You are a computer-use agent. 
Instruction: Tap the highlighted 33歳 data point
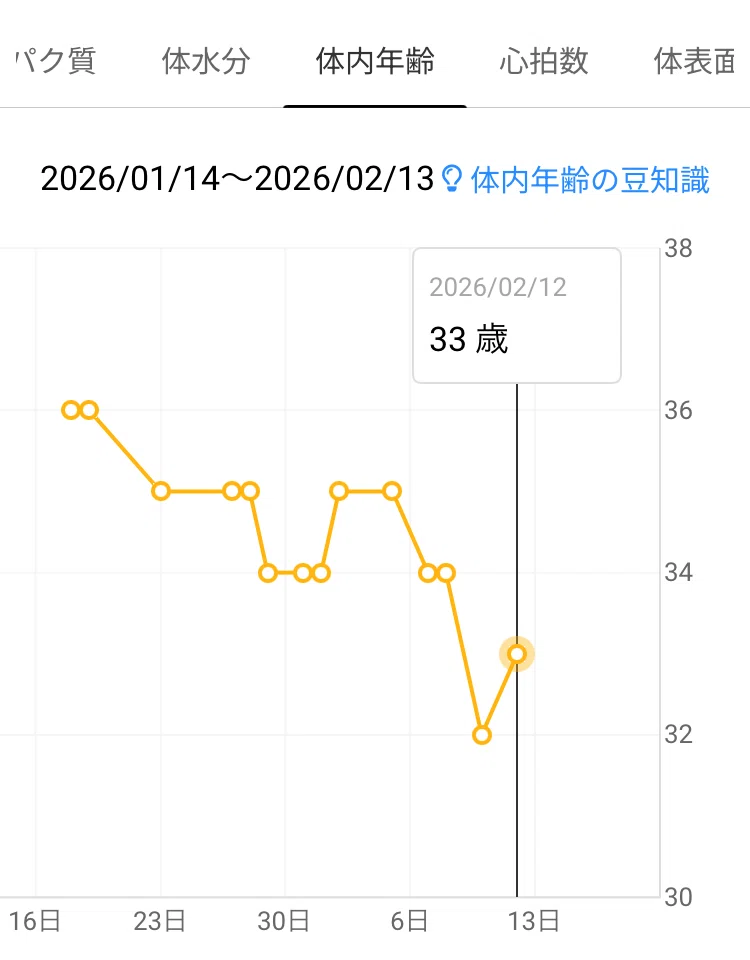click(517, 654)
